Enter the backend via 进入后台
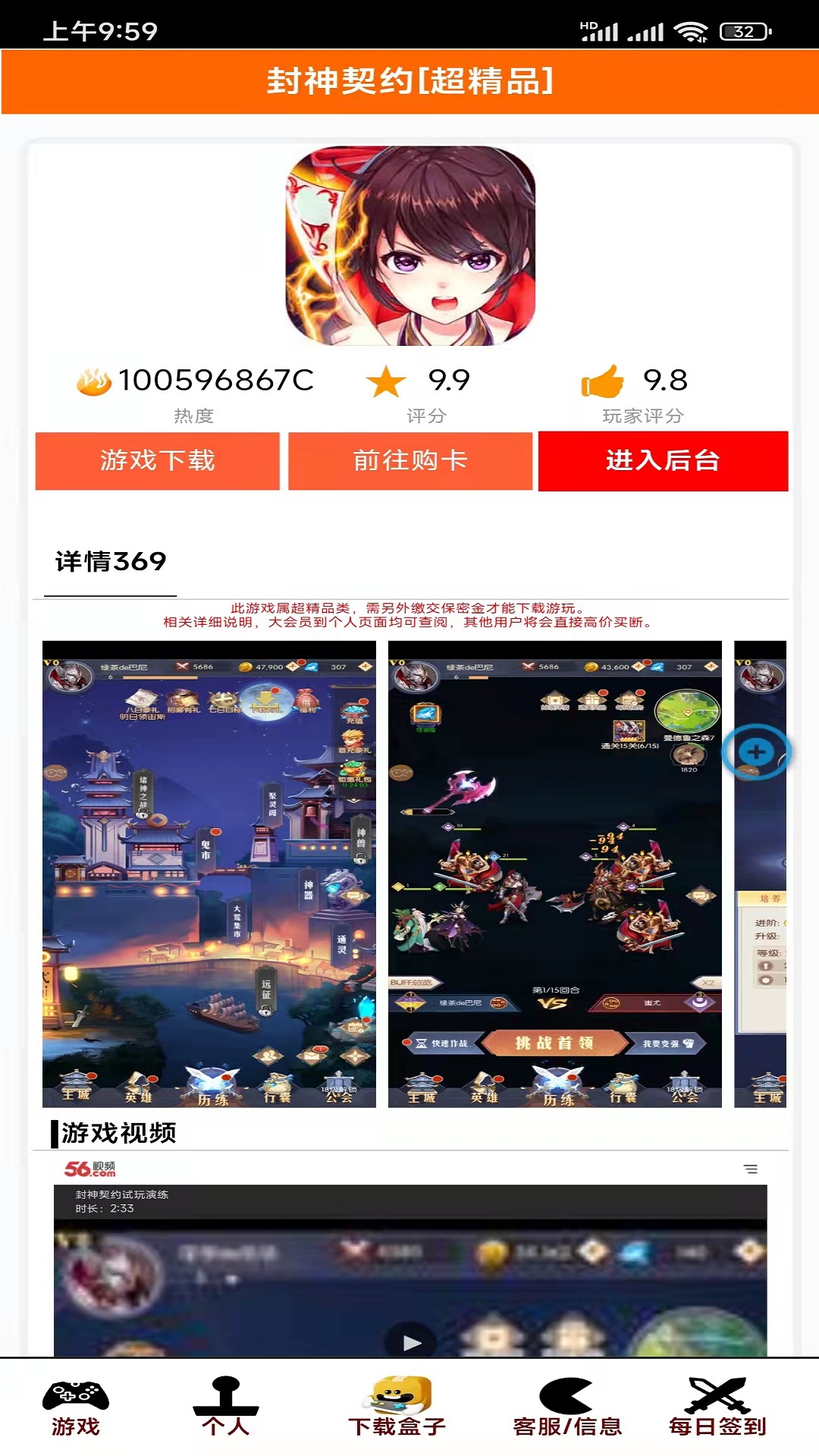Screen dimensions: 819x1456 pos(664,461)
